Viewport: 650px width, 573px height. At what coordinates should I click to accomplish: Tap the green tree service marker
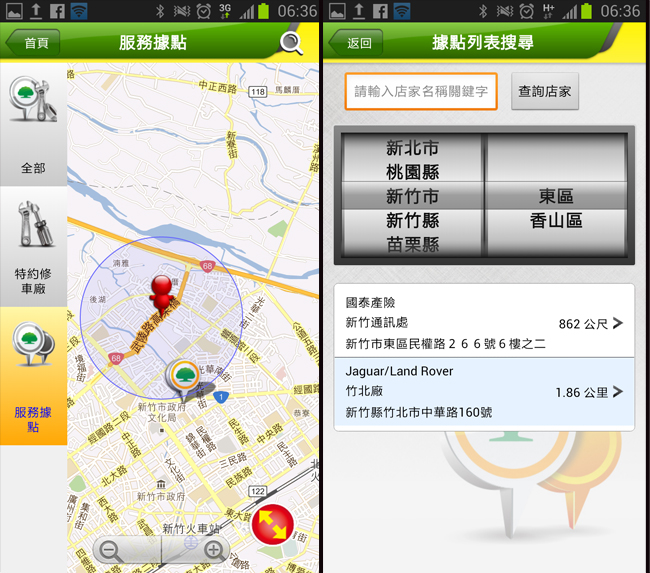[182, 376]
